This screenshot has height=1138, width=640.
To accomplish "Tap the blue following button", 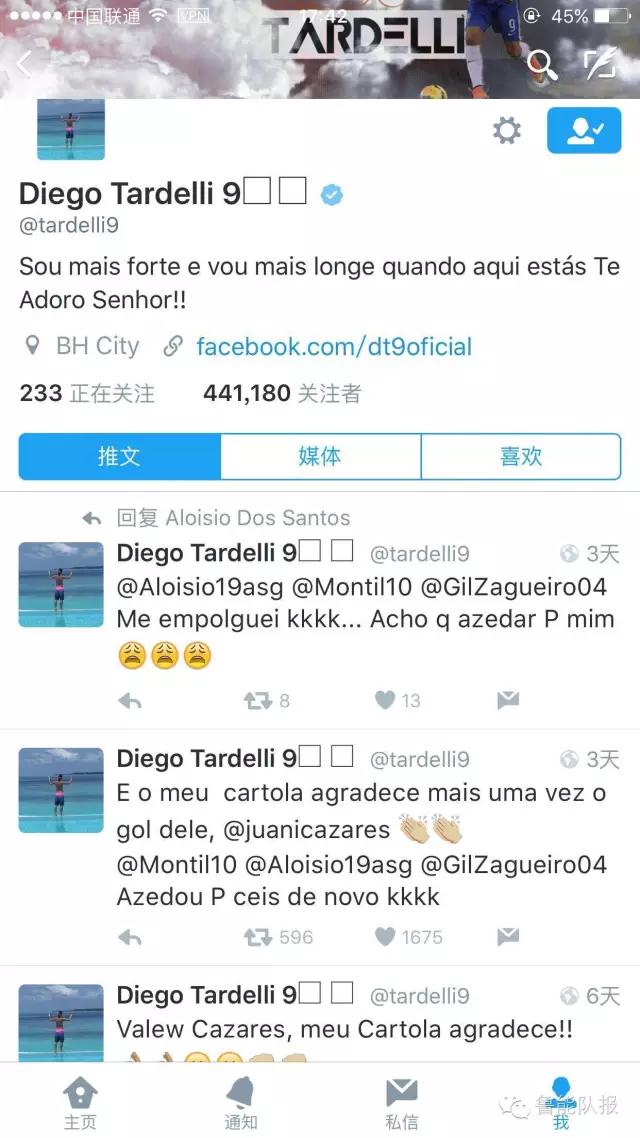I will click(583, 130).
